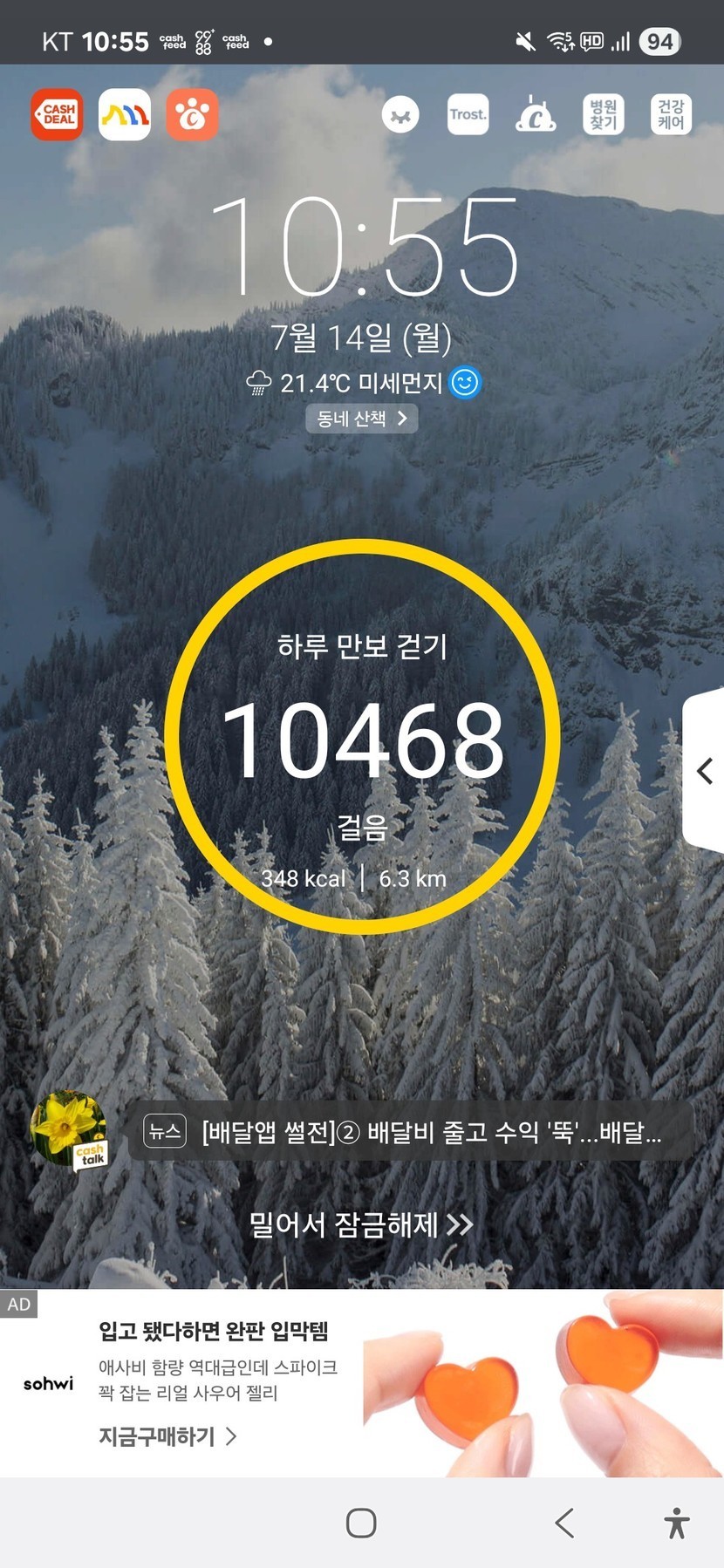
Task: Open the accessibility shortcut button
Action: (676, 1523)
